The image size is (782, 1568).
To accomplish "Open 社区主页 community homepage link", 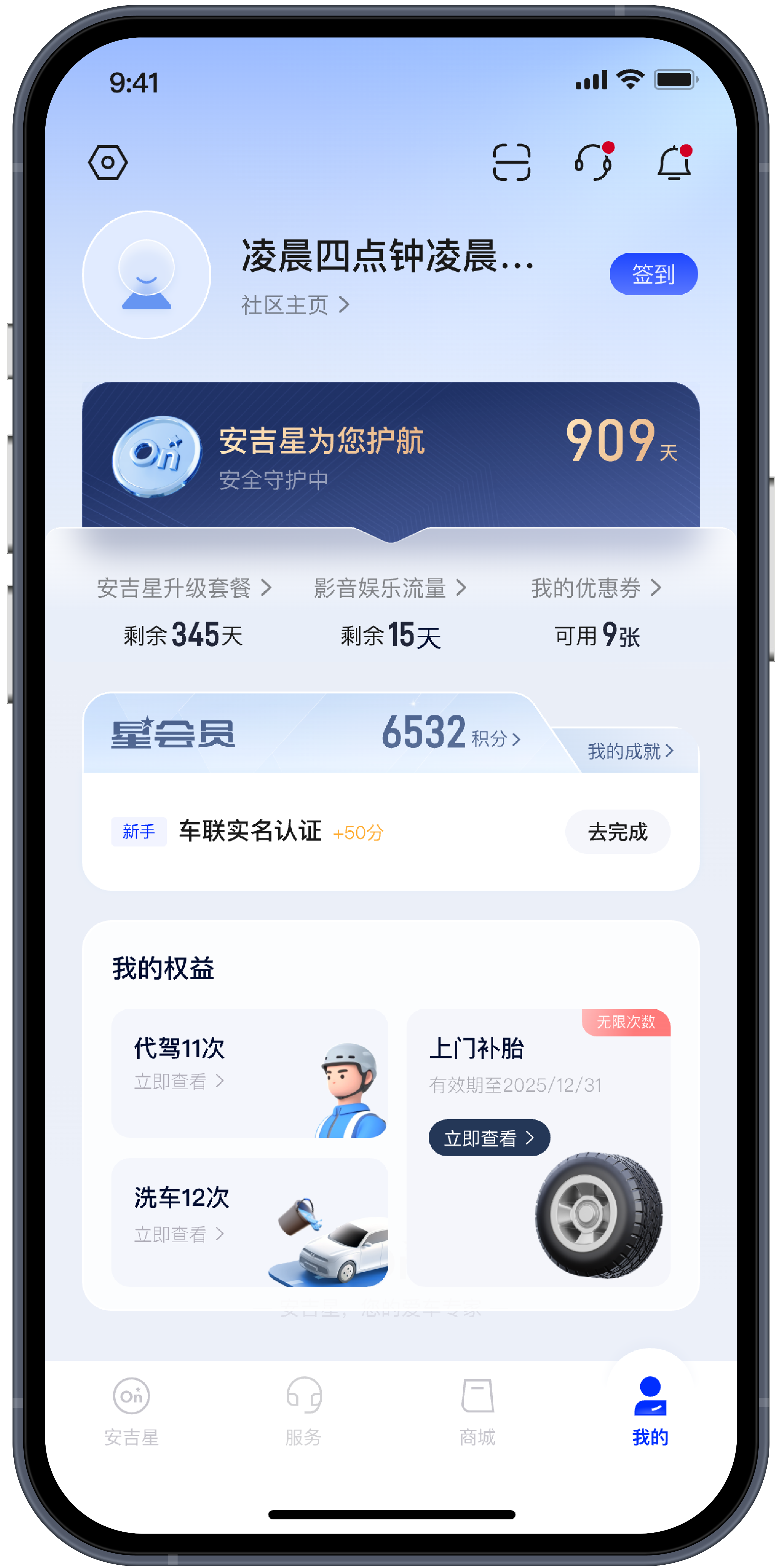I will point(295,305).
